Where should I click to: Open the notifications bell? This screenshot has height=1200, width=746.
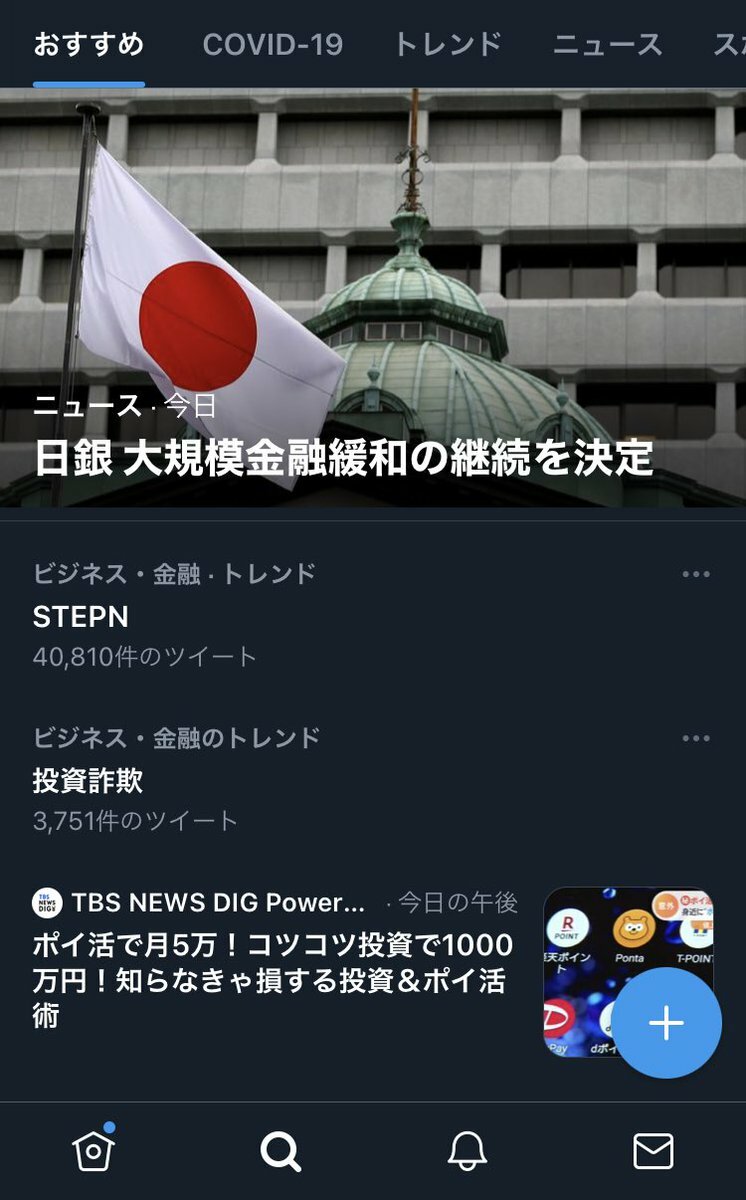[467, 1151]
